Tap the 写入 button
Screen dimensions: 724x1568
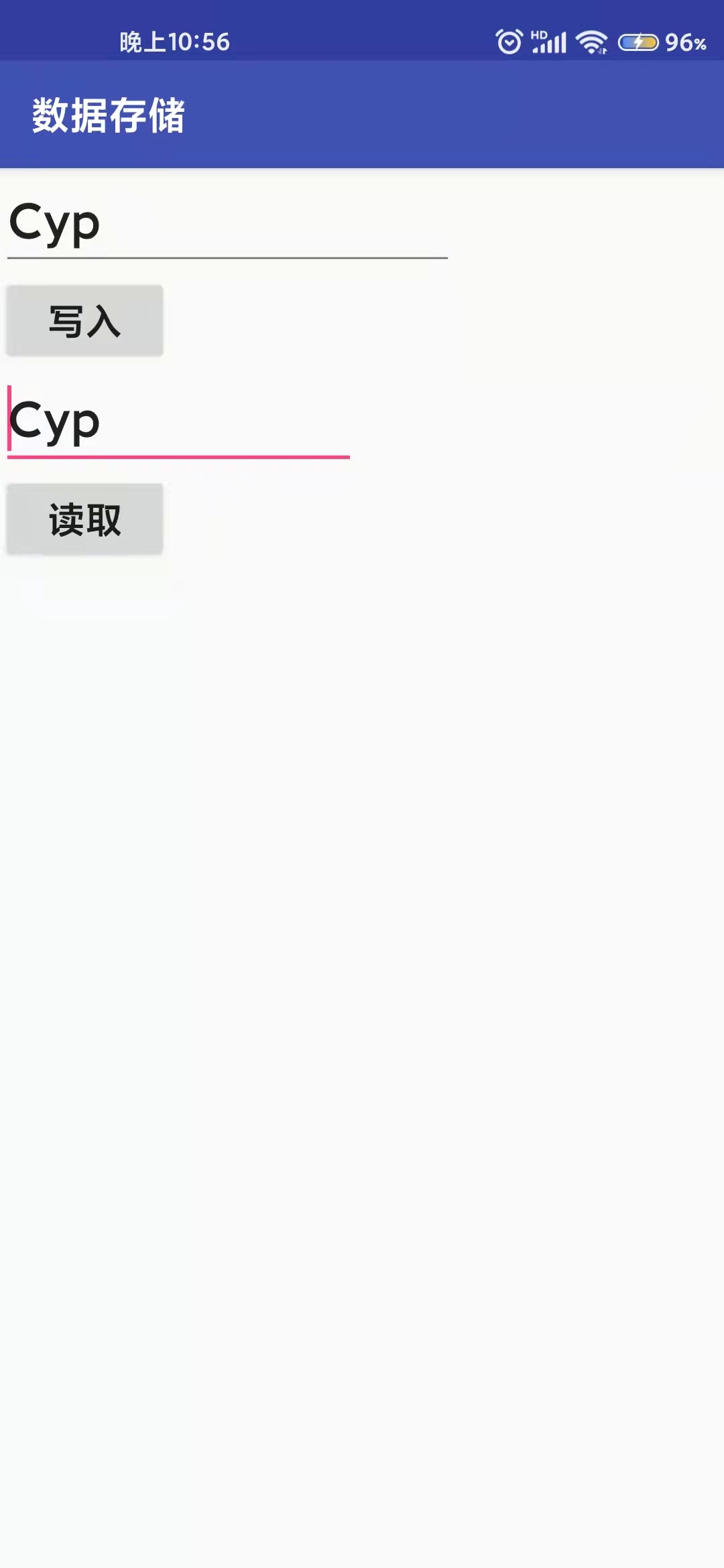tap(84, 321)
